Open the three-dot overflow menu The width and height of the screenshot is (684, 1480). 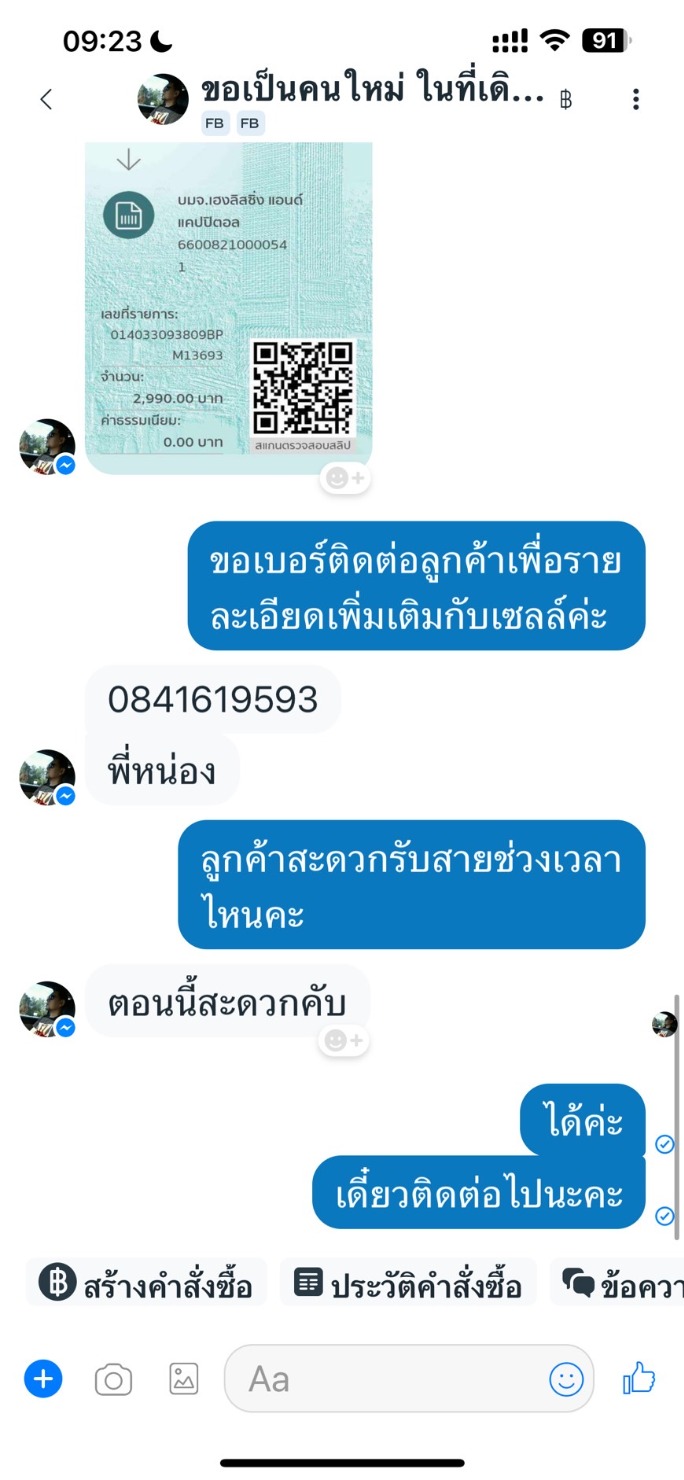(636, 99)
